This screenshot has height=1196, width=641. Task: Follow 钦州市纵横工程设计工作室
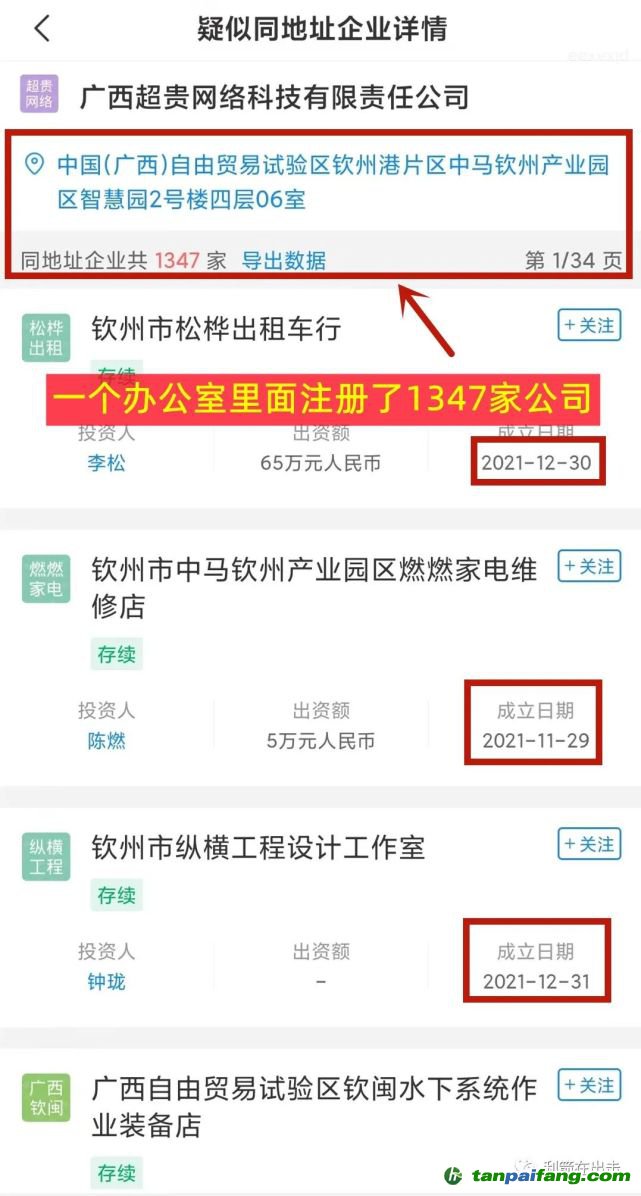588,845
